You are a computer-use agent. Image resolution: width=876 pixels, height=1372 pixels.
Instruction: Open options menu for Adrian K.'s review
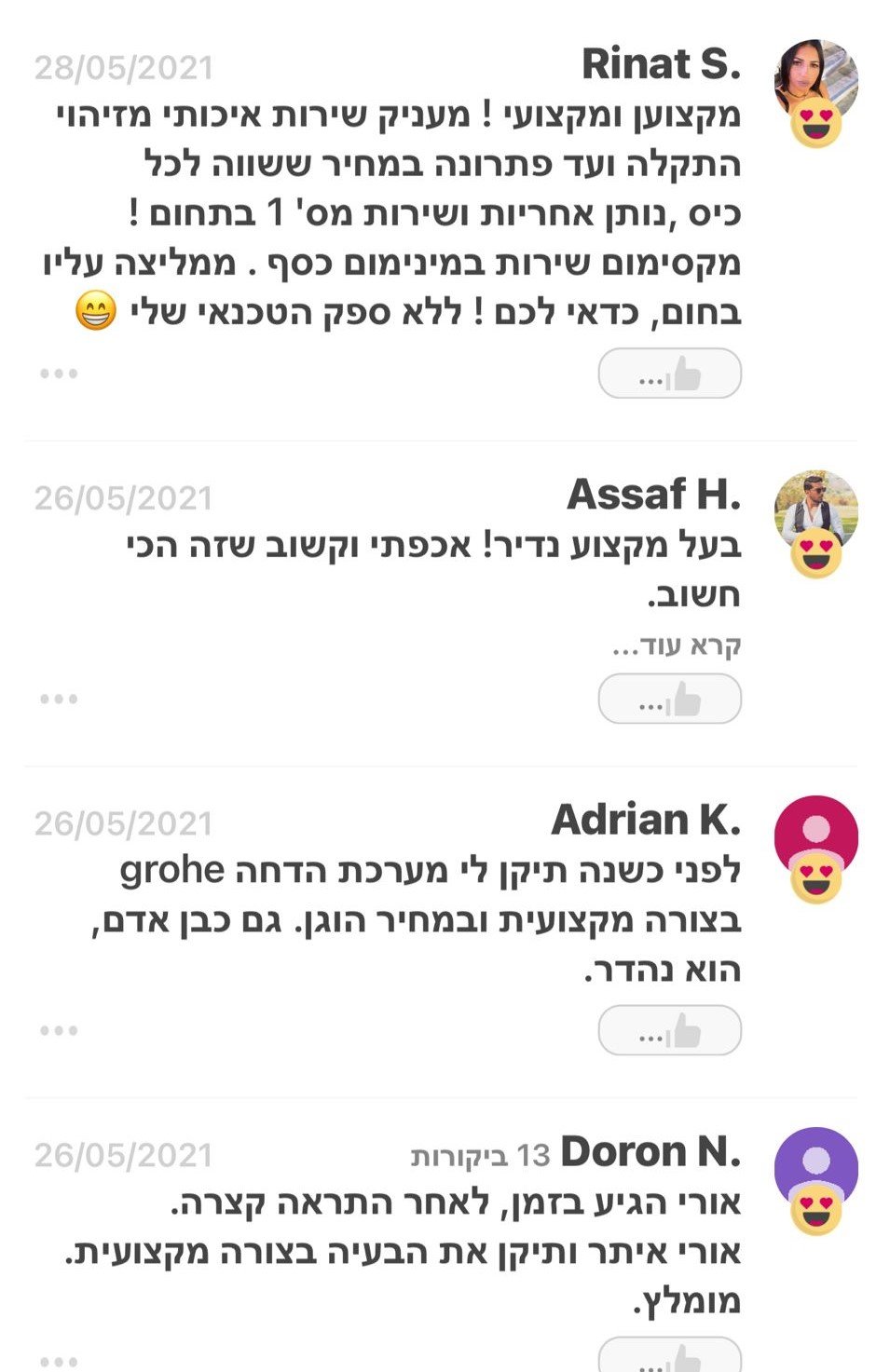tap(59, 1030)
